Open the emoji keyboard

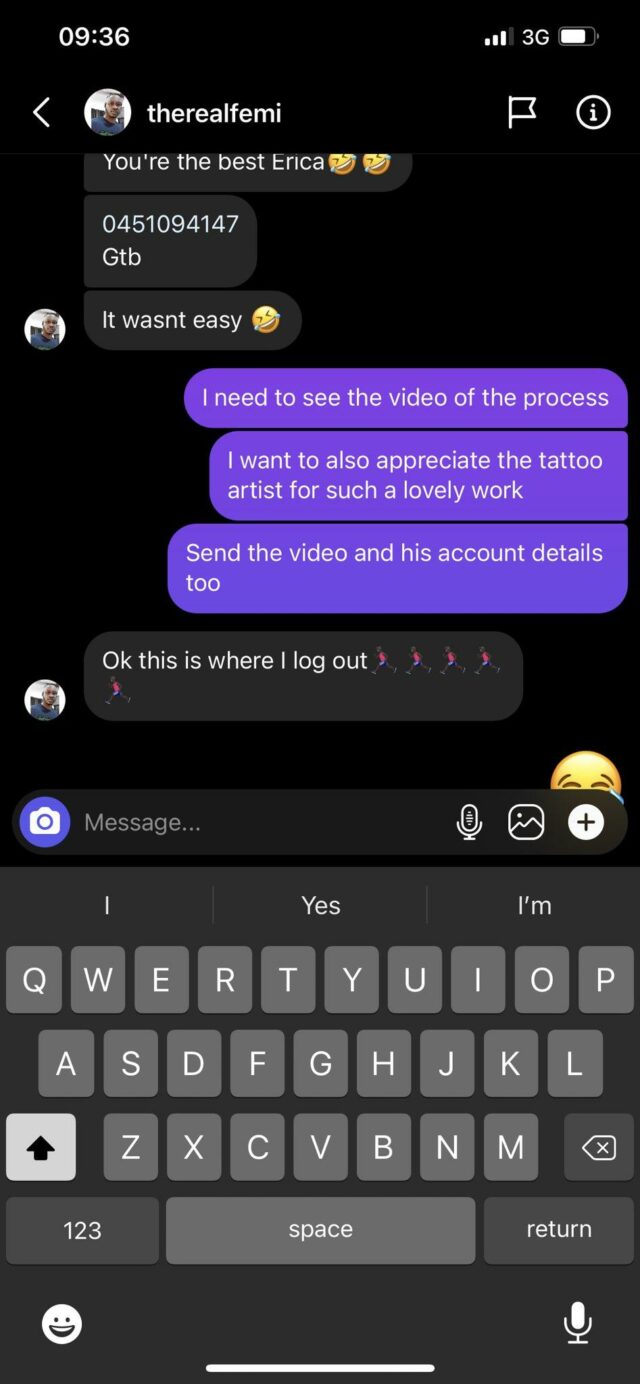point(61,1325)
